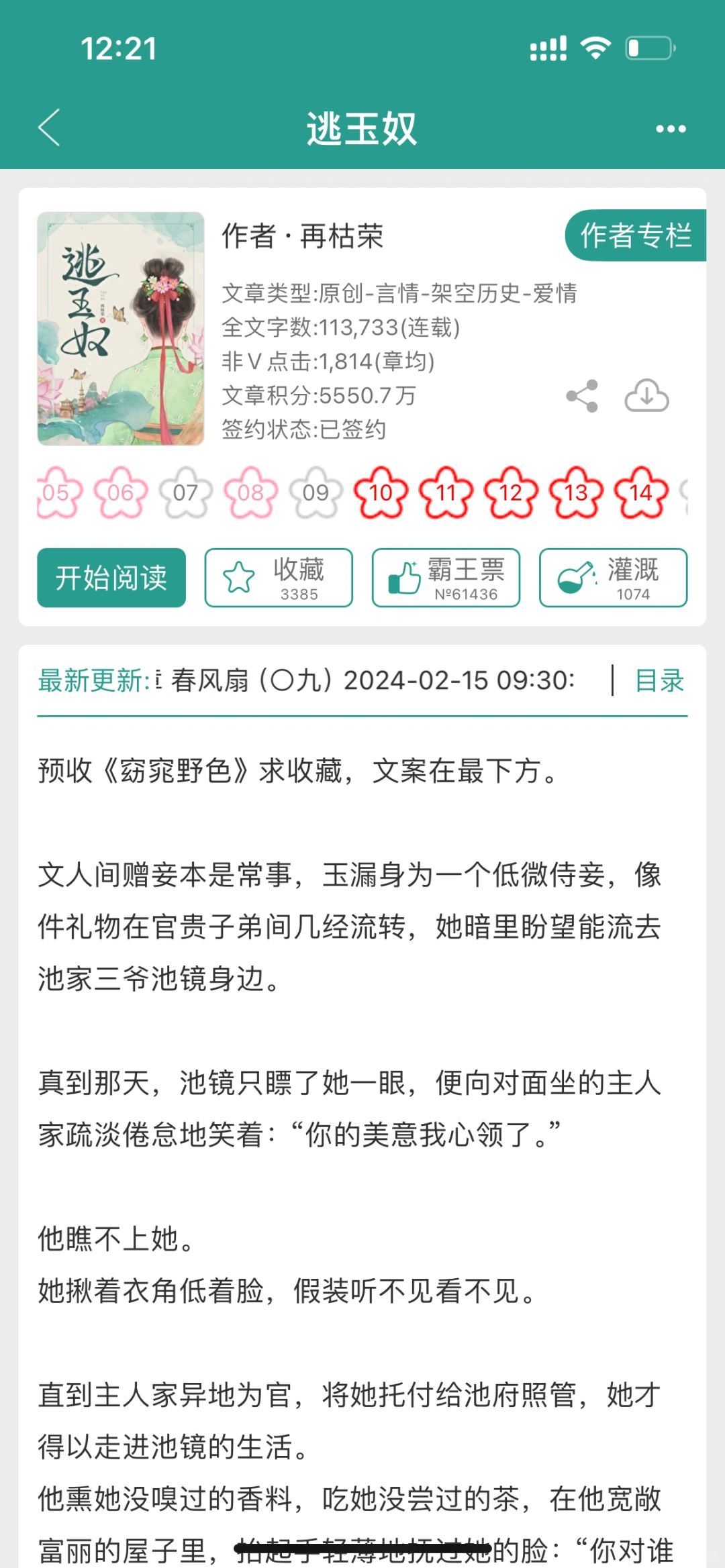The width and height of the screenshot is (725, 1568).
Task: Add the novel to 收藏 favorites
Action: 279,578
